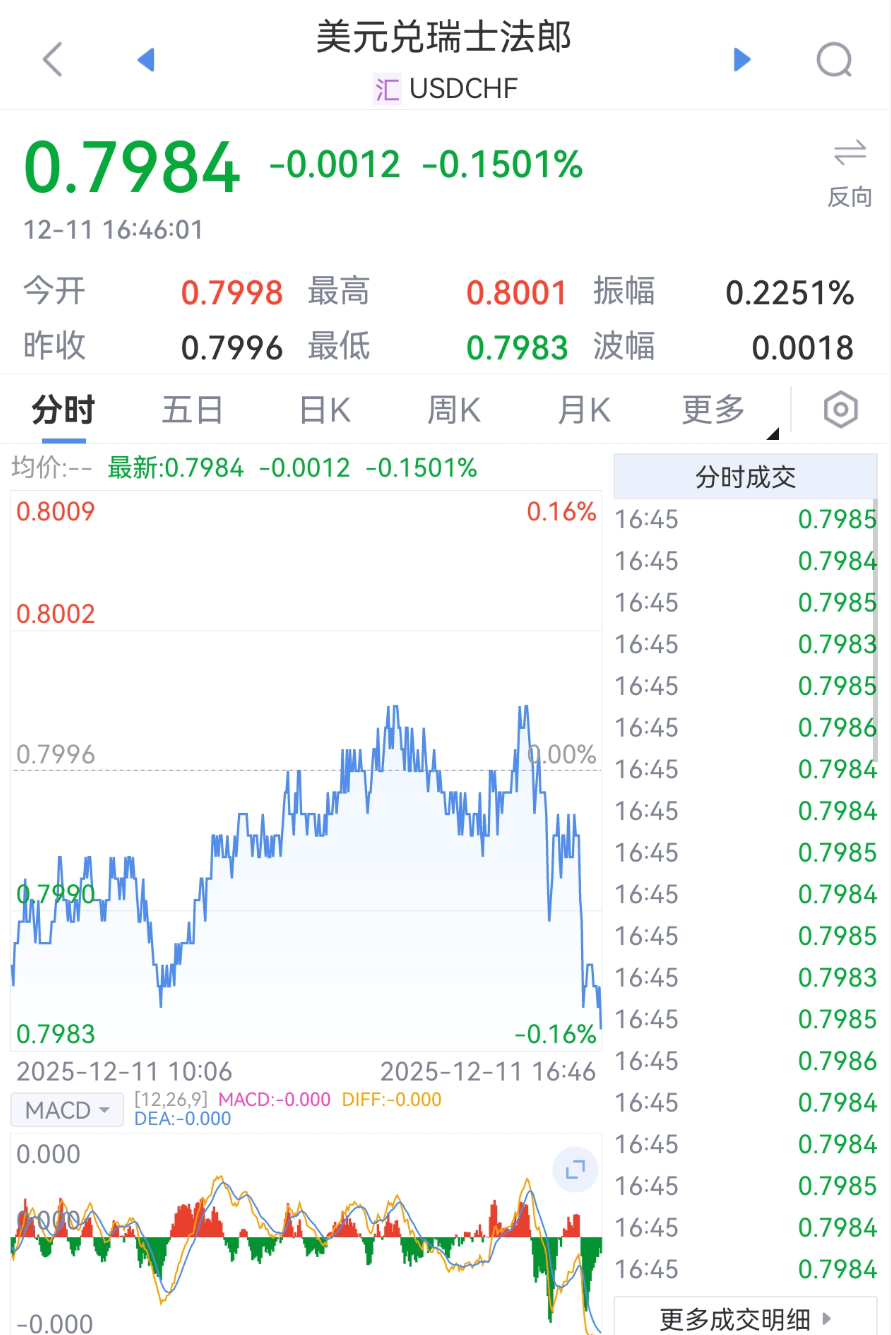Select the top 16:45 trade at 0.7985
891x1335 pixels.
[745, 519]
